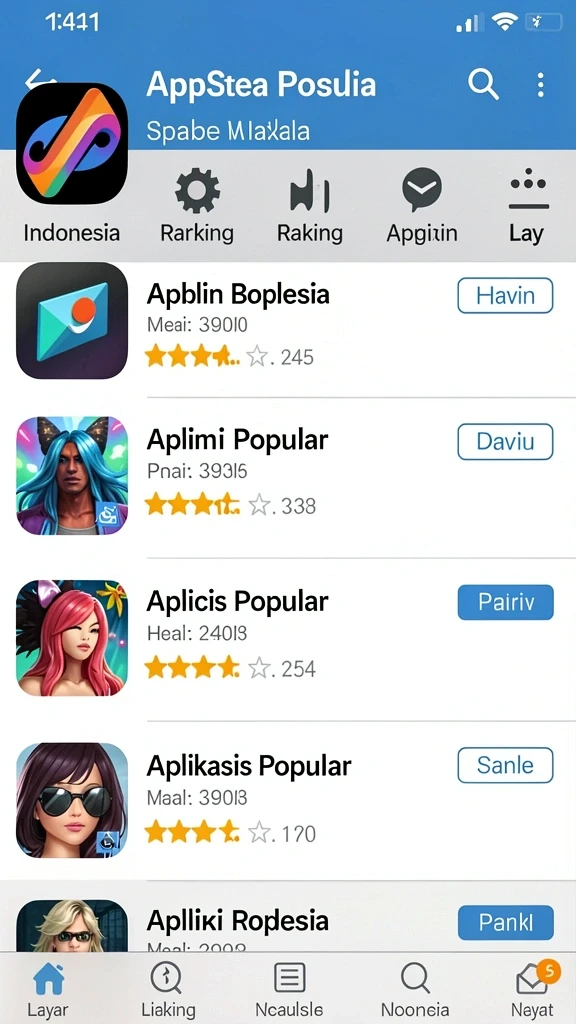
Task: Select the Raking chart category
Action: [x=310, y=206]
